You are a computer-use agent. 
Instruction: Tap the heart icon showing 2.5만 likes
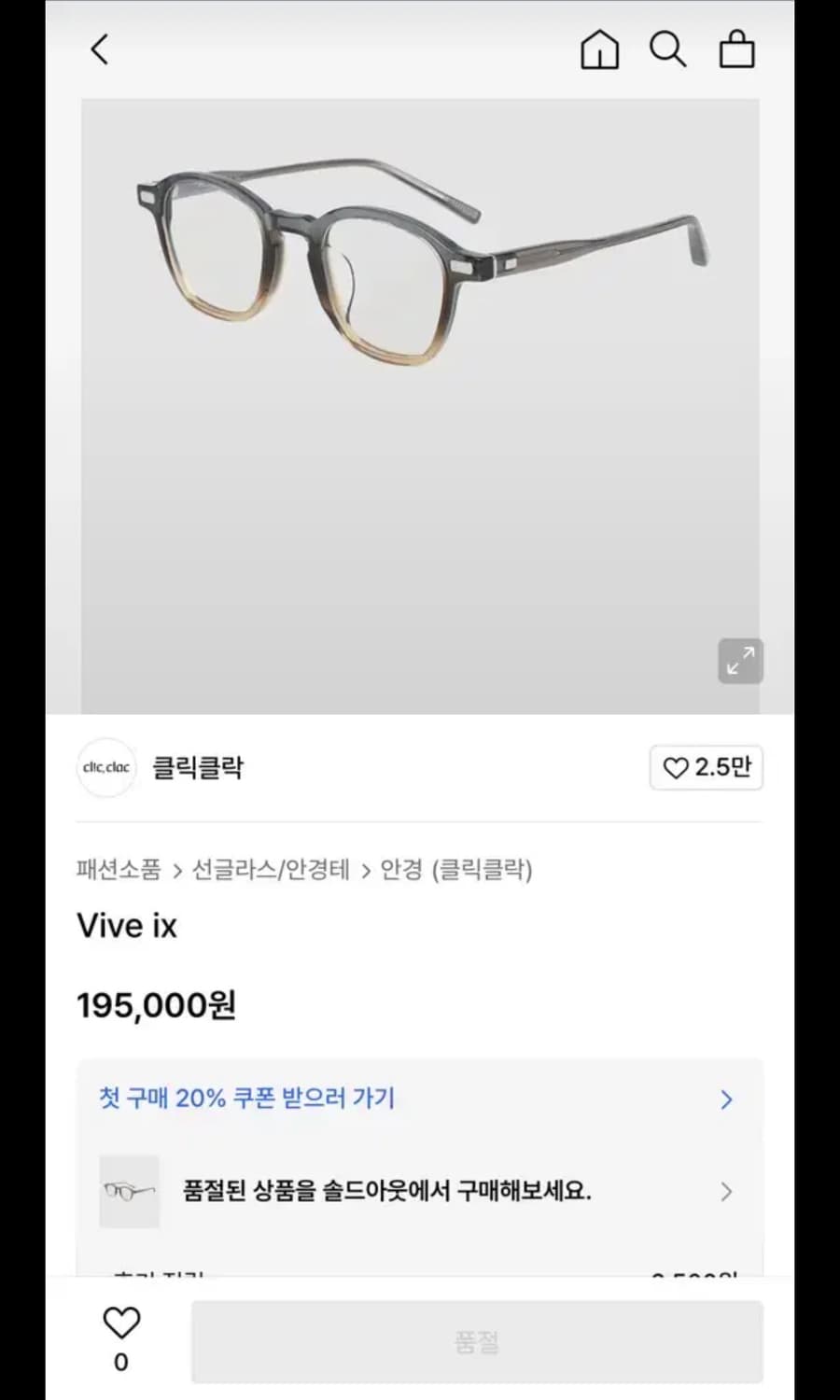coord(706,767)
